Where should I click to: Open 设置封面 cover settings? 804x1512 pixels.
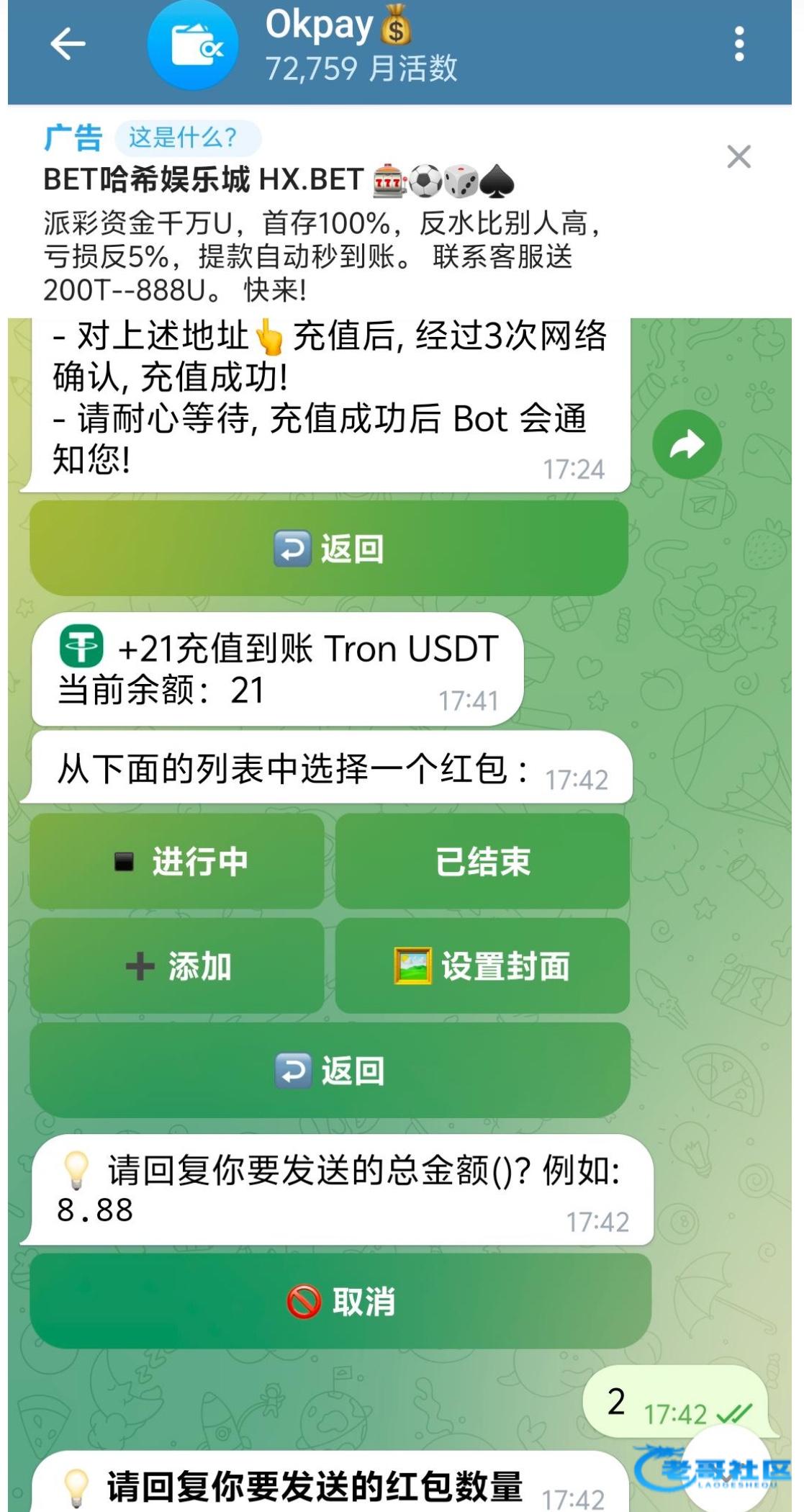(482, 966)
